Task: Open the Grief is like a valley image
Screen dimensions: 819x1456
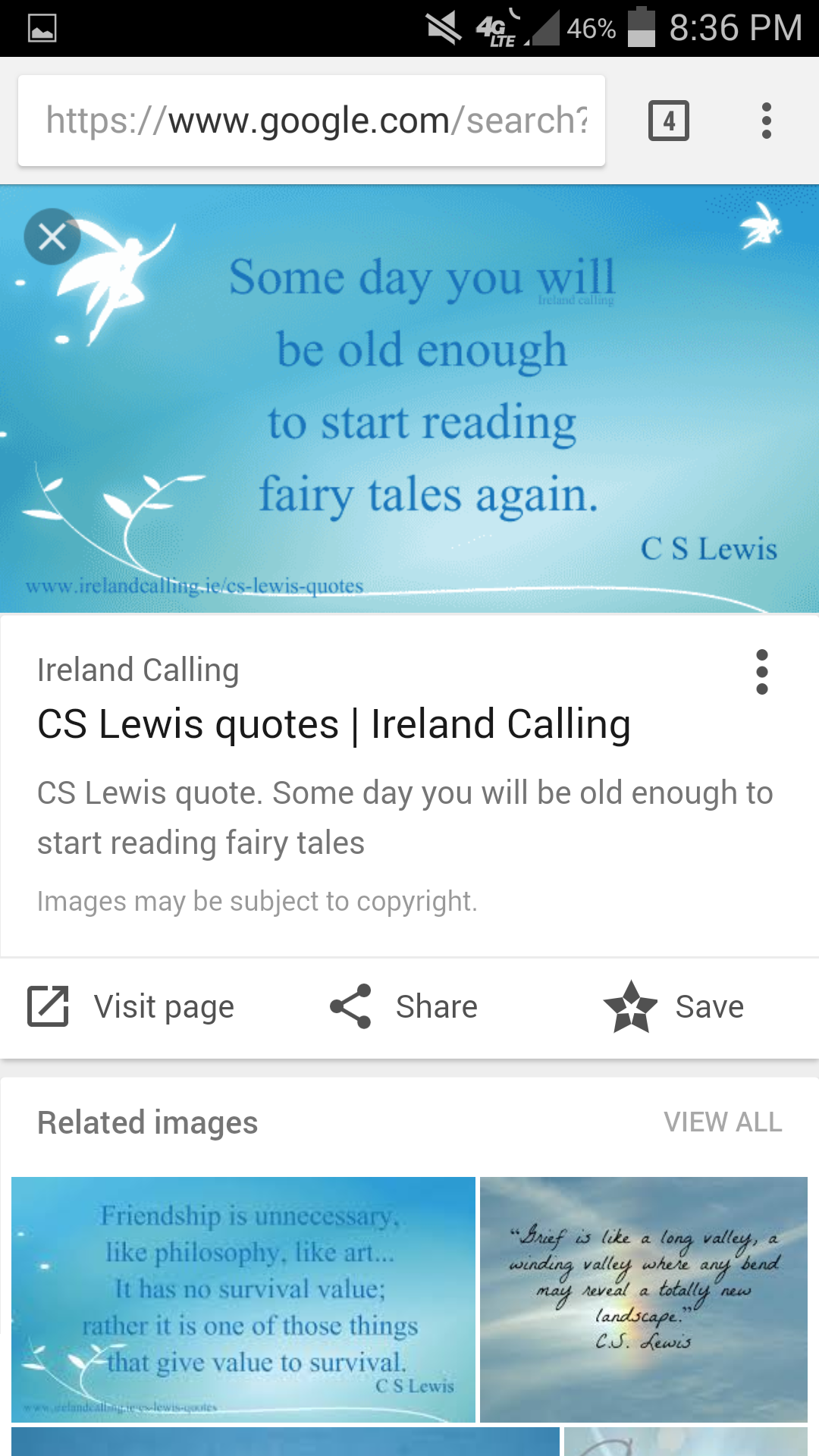Action: tap(643, 1298)
